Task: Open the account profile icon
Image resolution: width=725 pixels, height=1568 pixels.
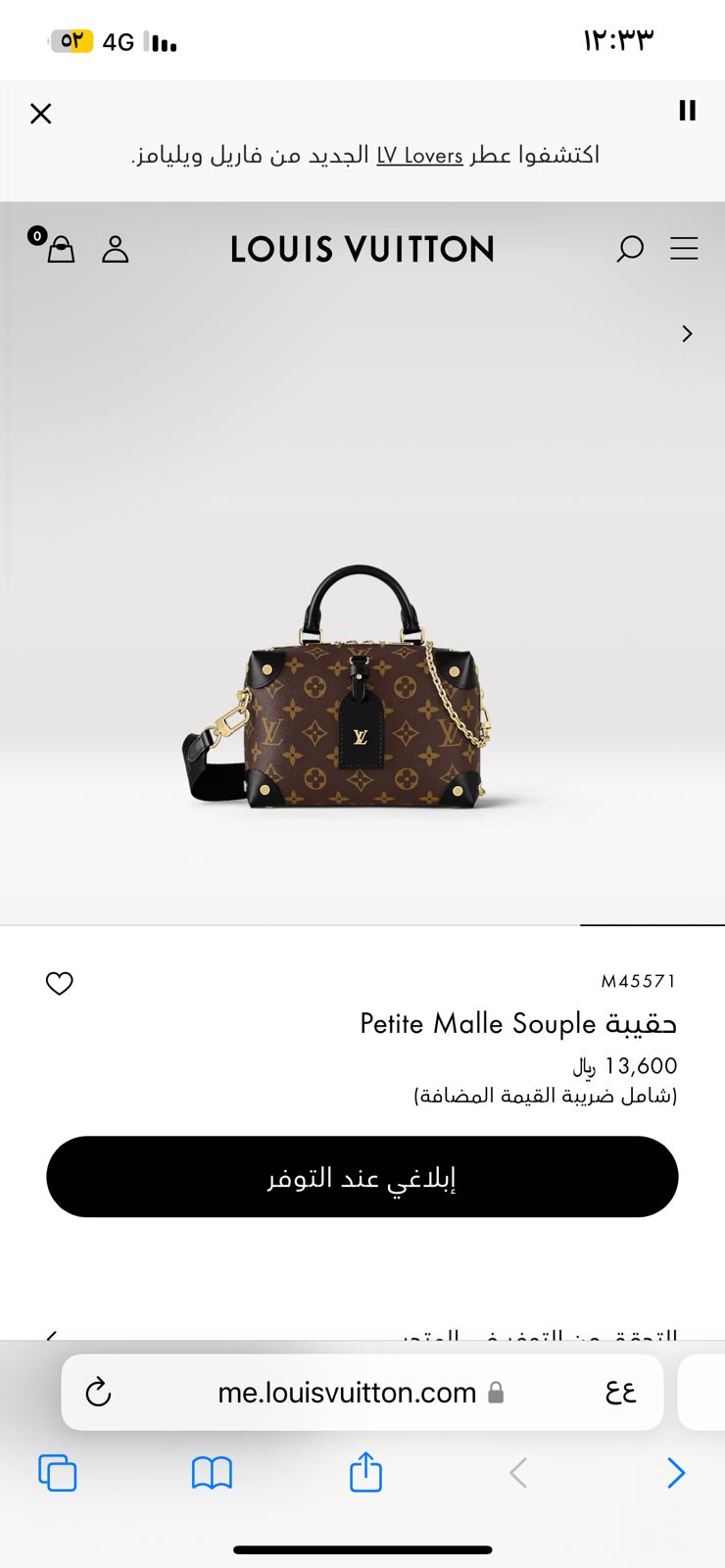Action: point(116,249)
